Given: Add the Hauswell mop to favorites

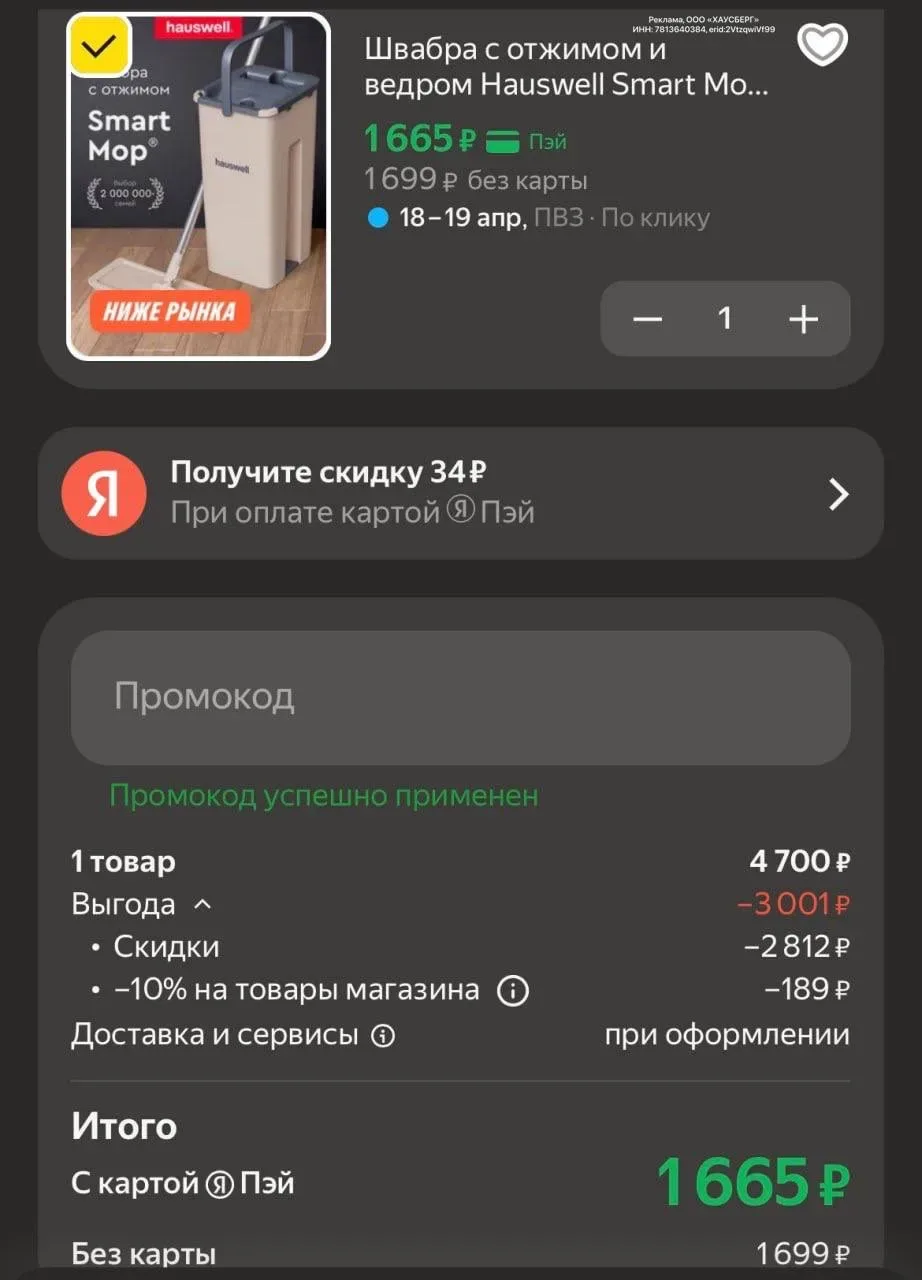Looking at the screenshot, I should pyautogui.click(x=822, y=44).
